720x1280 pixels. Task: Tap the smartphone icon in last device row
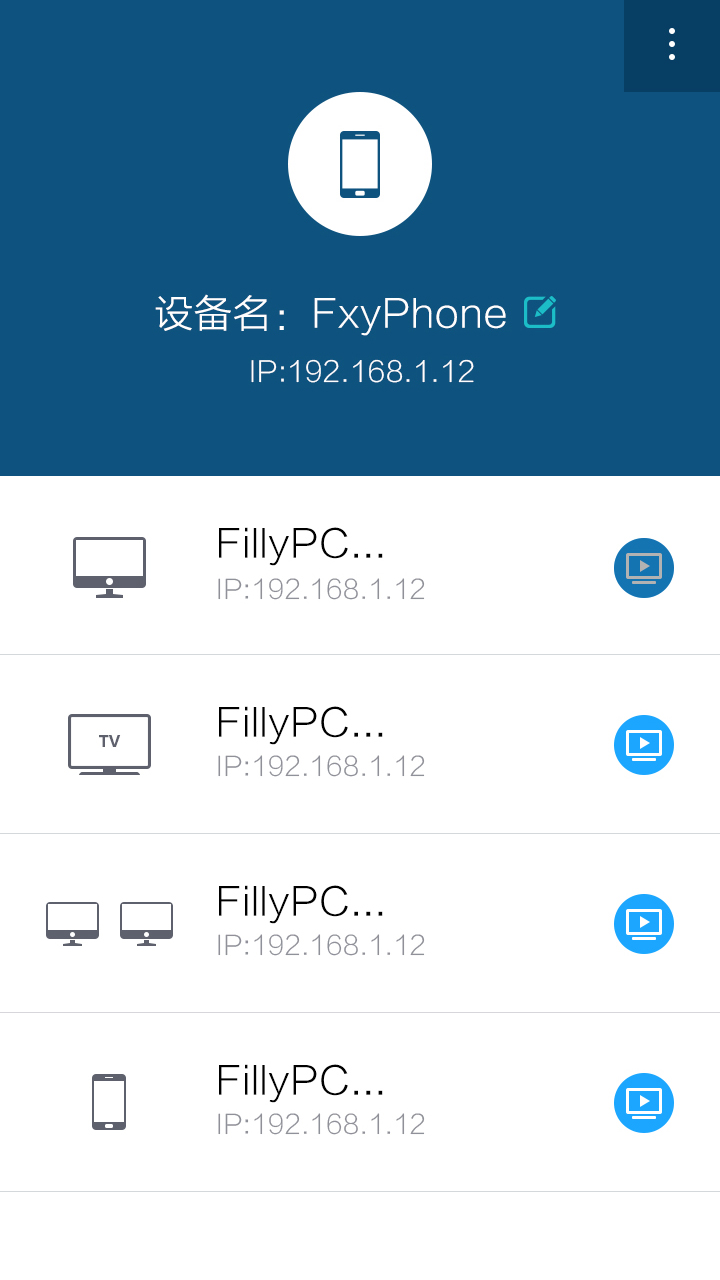pos(109,1101)
